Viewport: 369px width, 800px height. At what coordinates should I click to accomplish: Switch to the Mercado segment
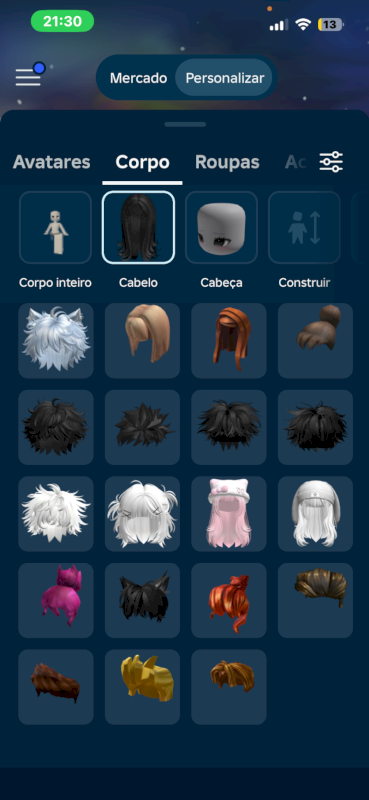138,78
